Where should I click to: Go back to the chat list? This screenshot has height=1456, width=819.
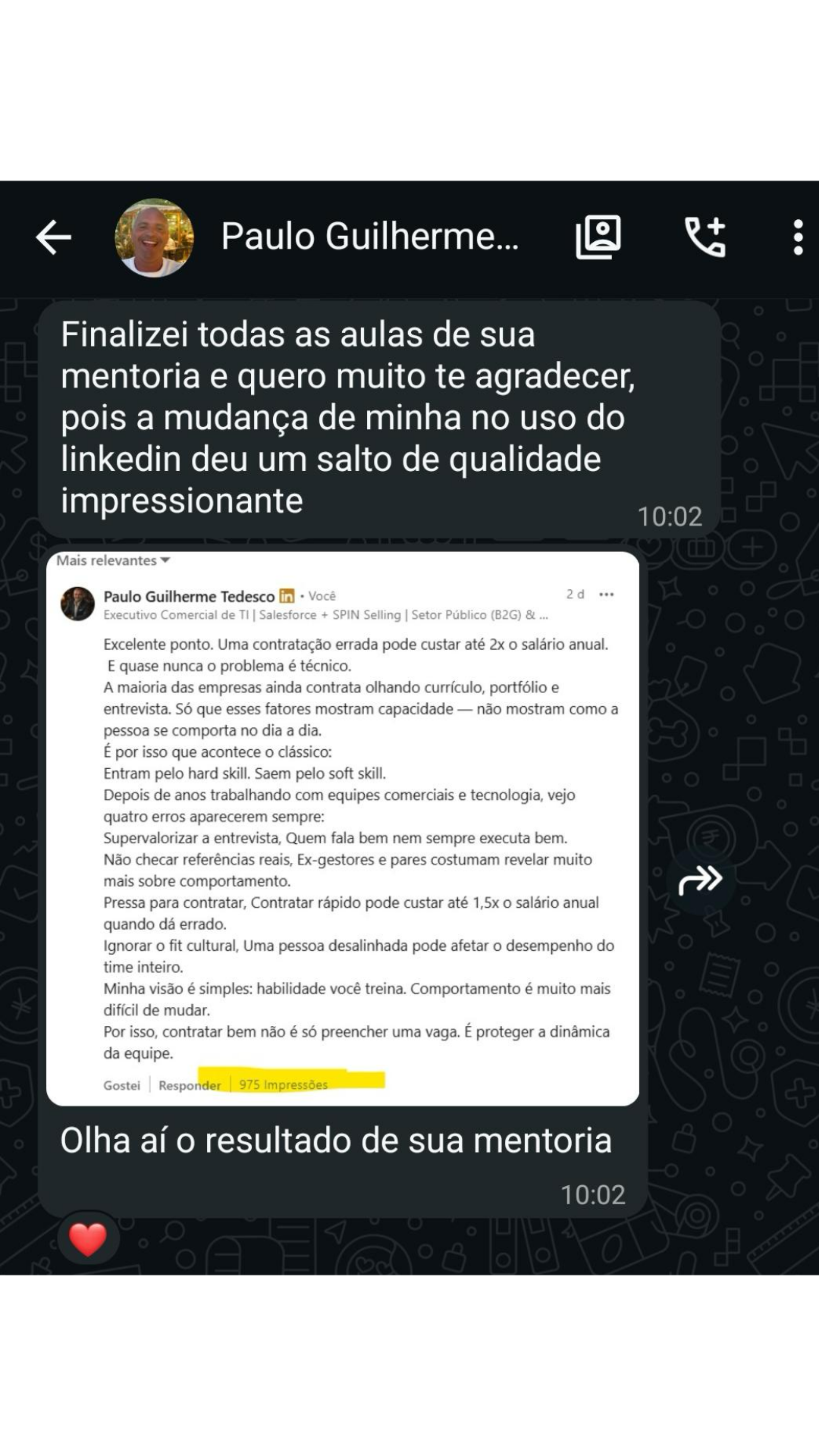click(53, 237)
